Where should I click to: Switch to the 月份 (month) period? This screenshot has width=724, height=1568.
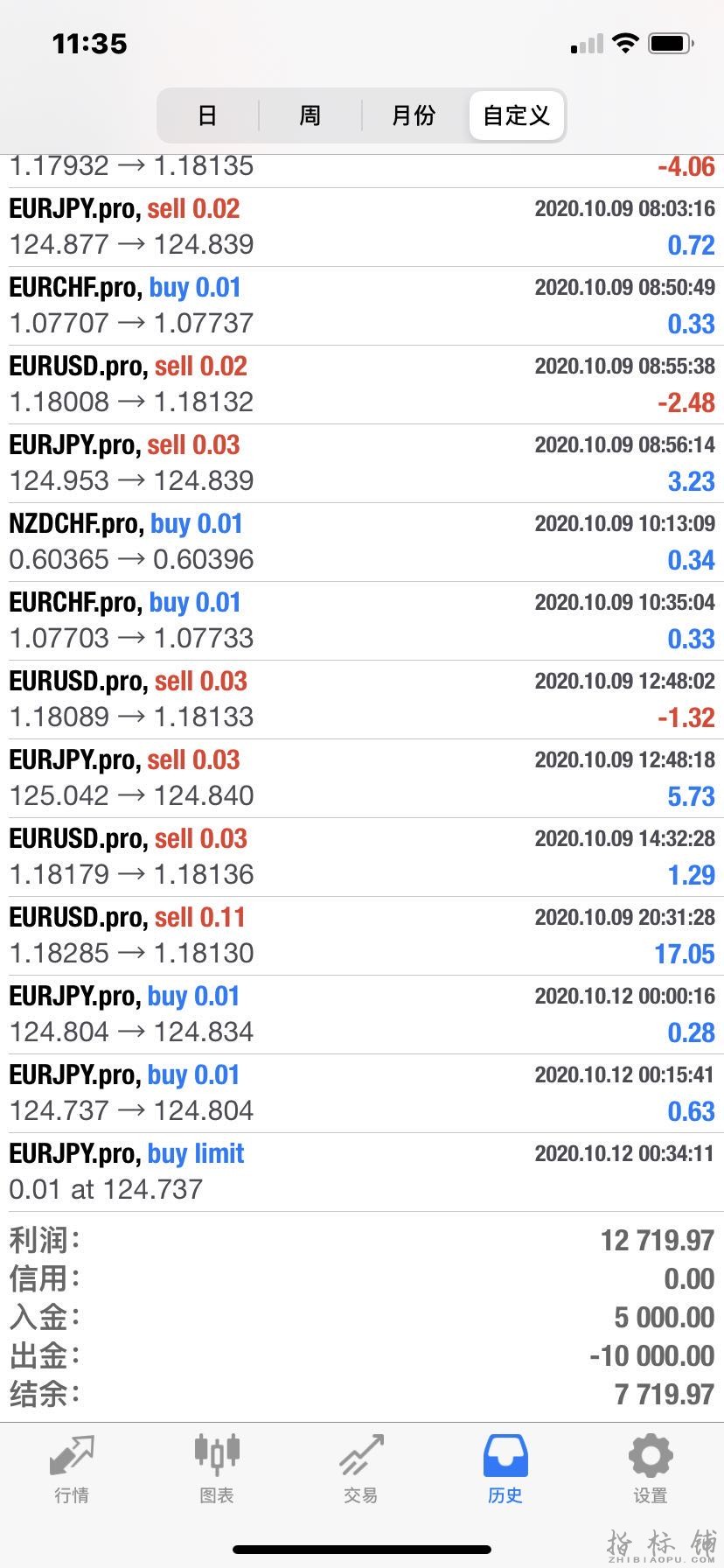tap(414, 115)
